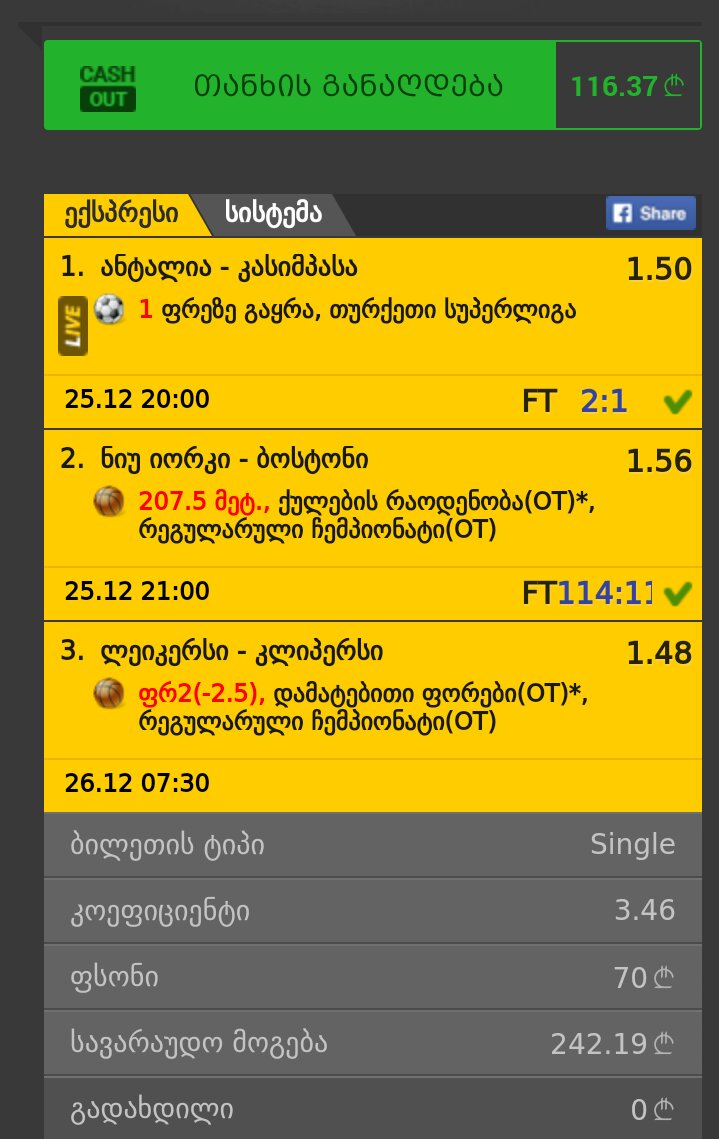Switch to the ექსპრესი tab
The image size is (719, 1139).
(x=119, y=213)
